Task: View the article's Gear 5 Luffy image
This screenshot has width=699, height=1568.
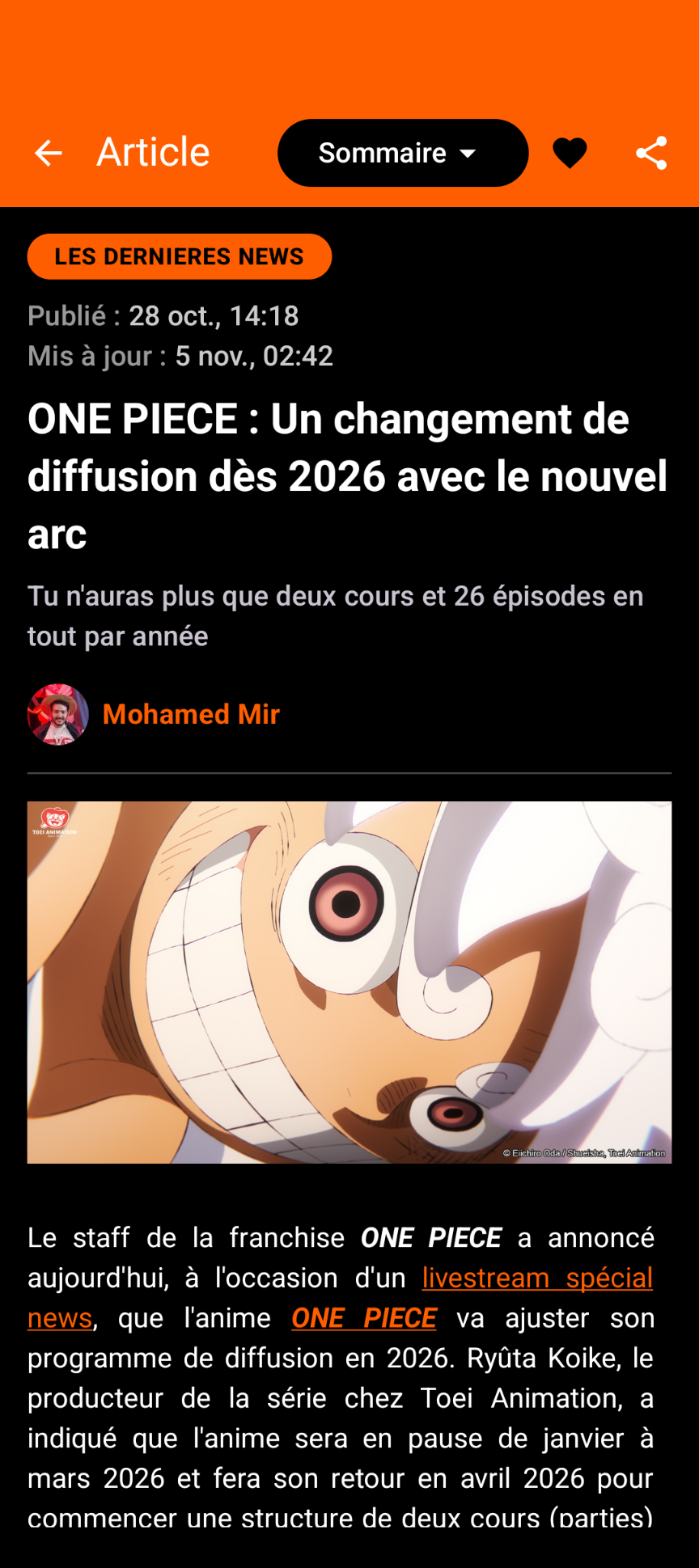Action: tap(349, 982)
